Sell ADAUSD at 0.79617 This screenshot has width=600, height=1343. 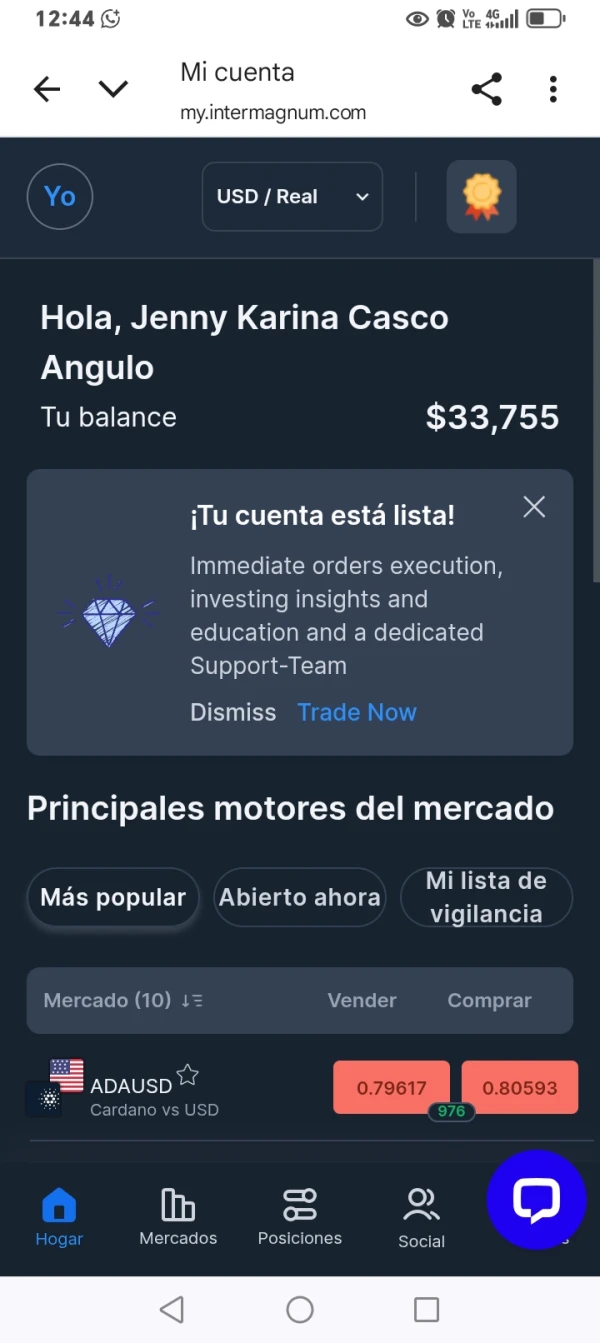click(x=391, y=1087)
